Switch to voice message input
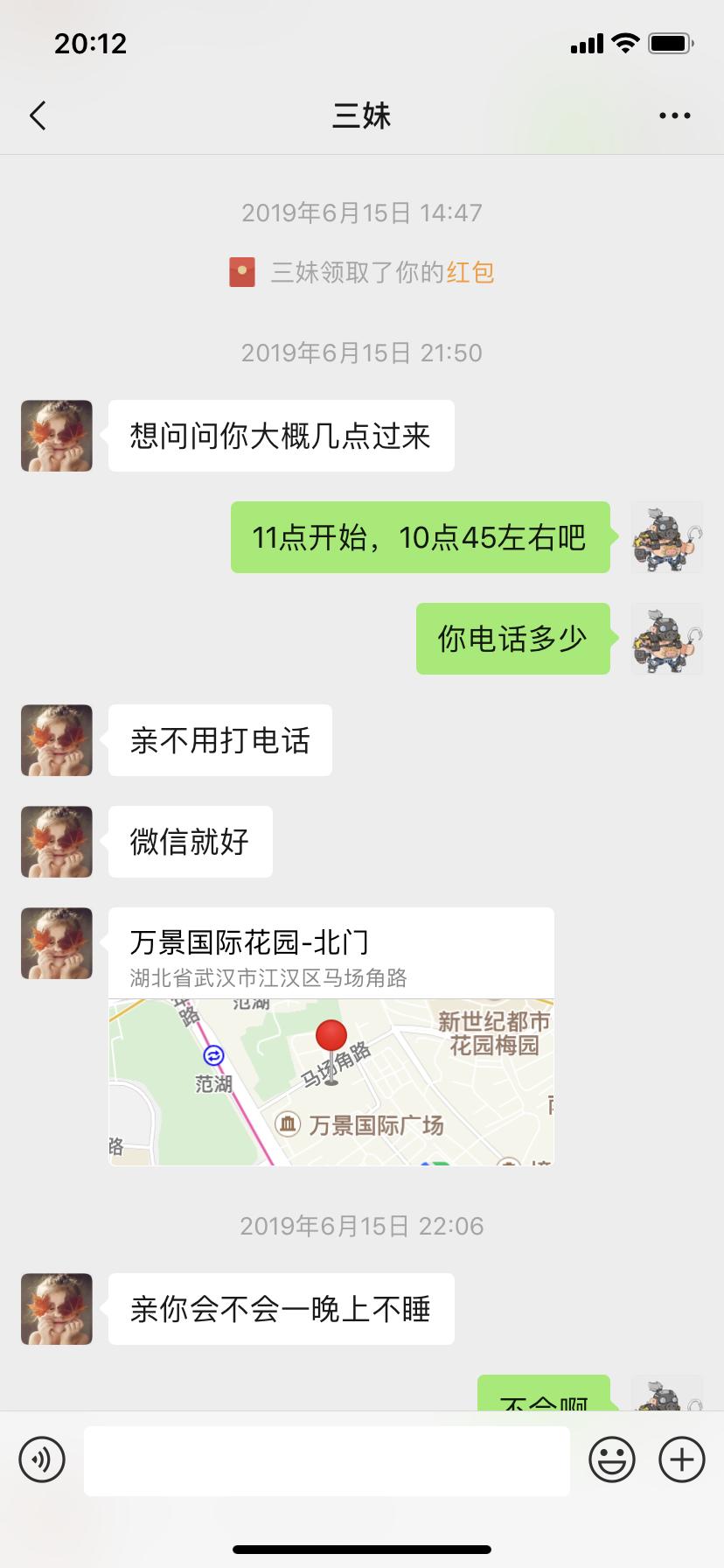Image resolution: width=724 pixels, height=1568 pixels. point(42,1459)
